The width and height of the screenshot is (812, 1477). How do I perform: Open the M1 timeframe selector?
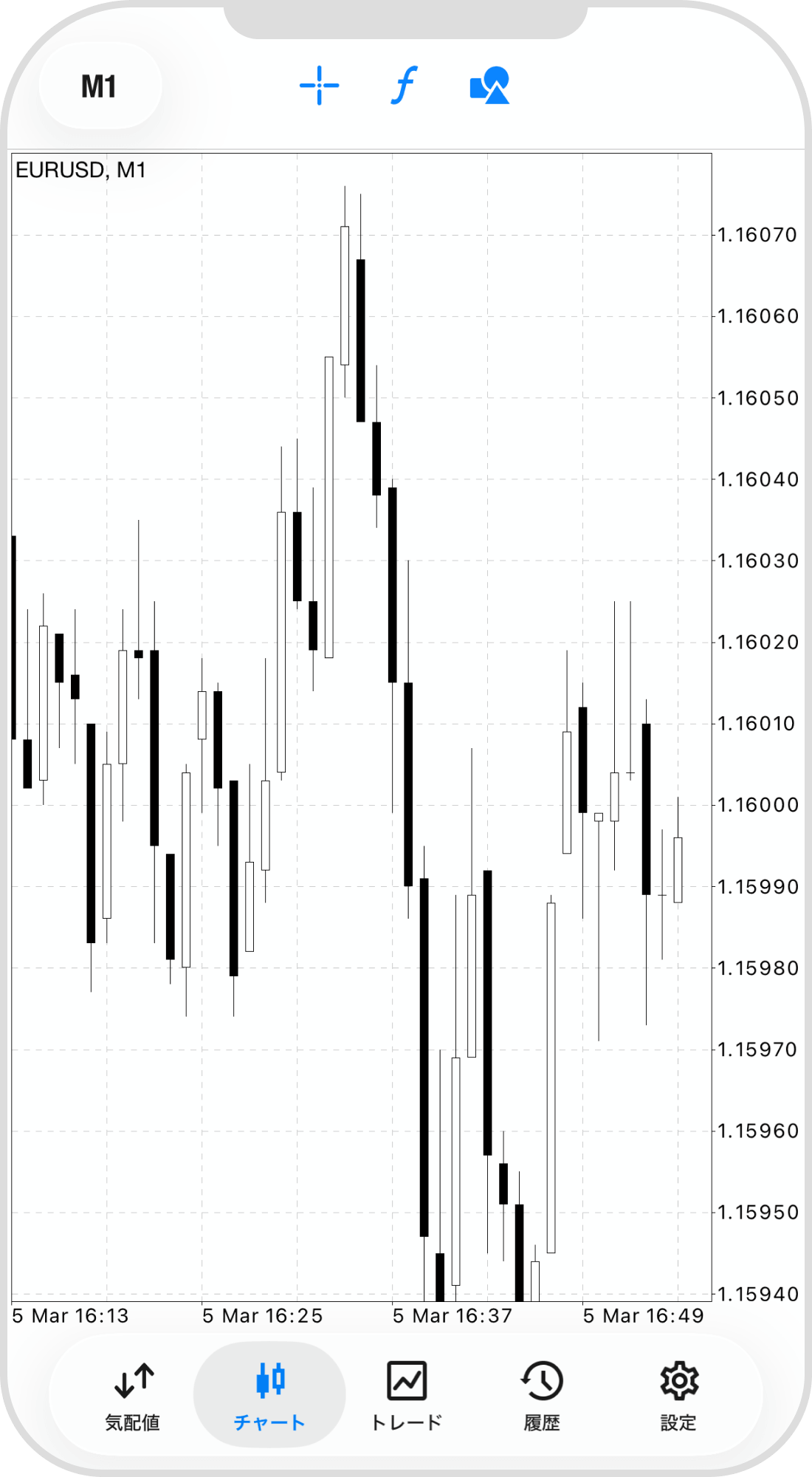(x=100, y=86)
